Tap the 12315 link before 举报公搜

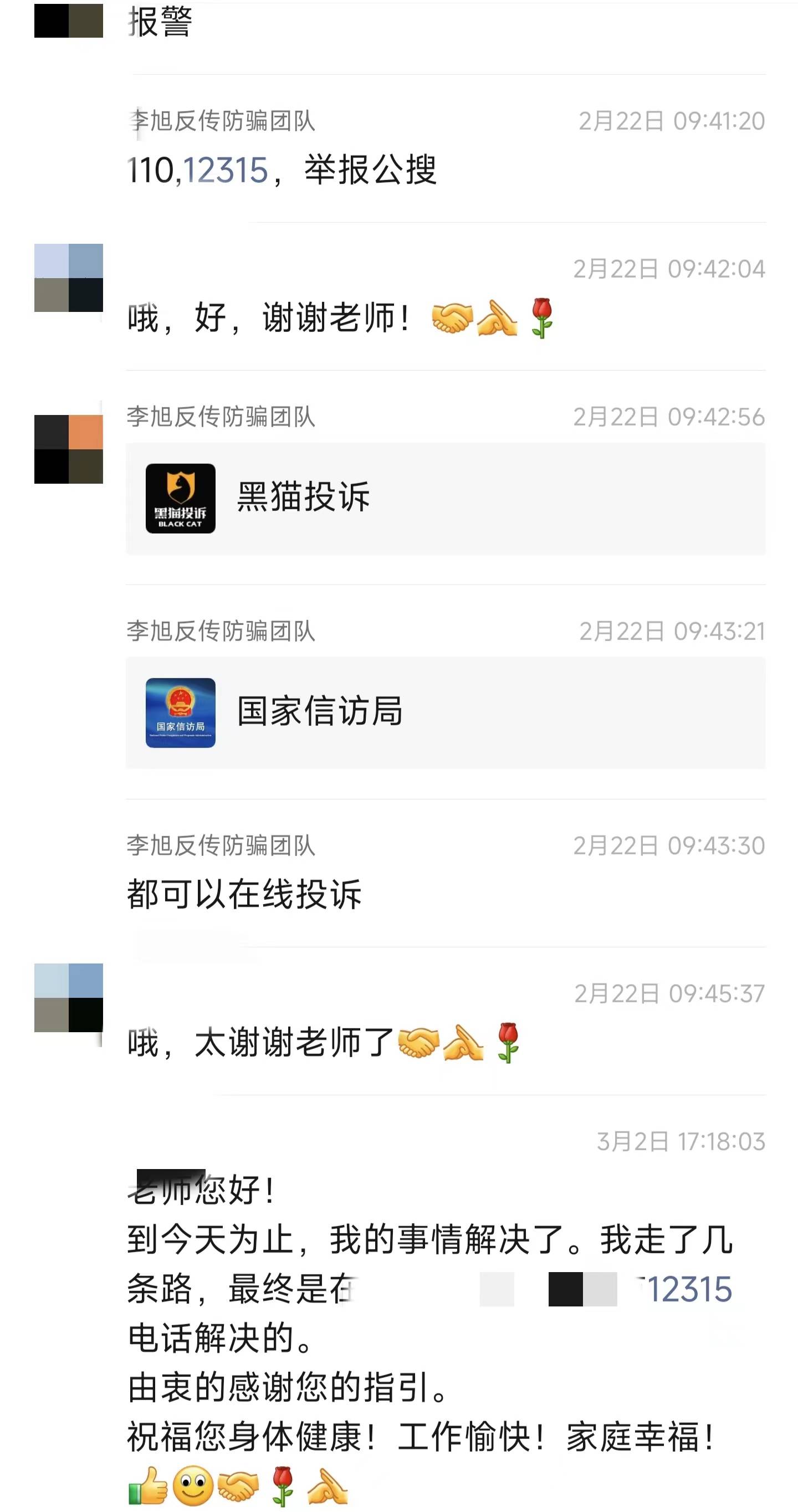(x=226, y=171)
